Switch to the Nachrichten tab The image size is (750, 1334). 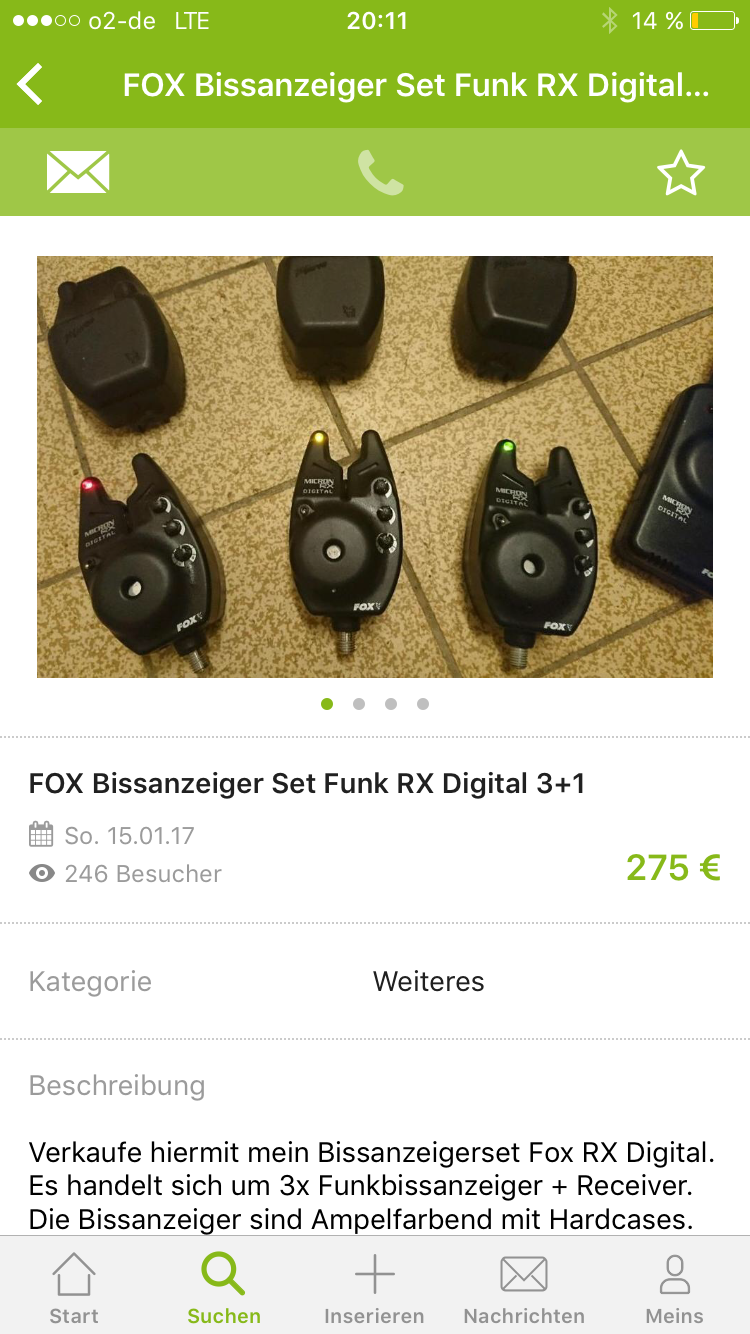pos(524,1288)
